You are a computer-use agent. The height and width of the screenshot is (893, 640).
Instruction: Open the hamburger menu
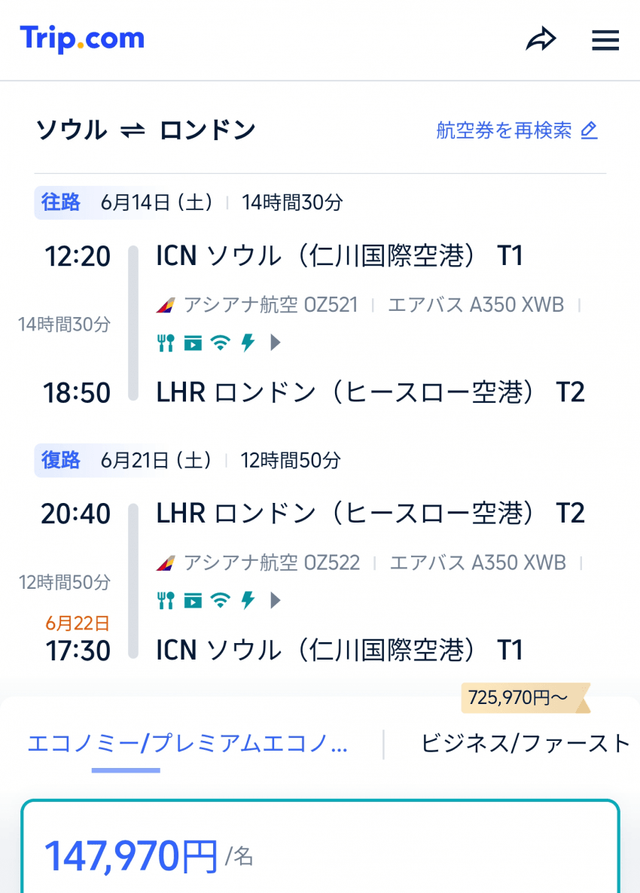605,40
